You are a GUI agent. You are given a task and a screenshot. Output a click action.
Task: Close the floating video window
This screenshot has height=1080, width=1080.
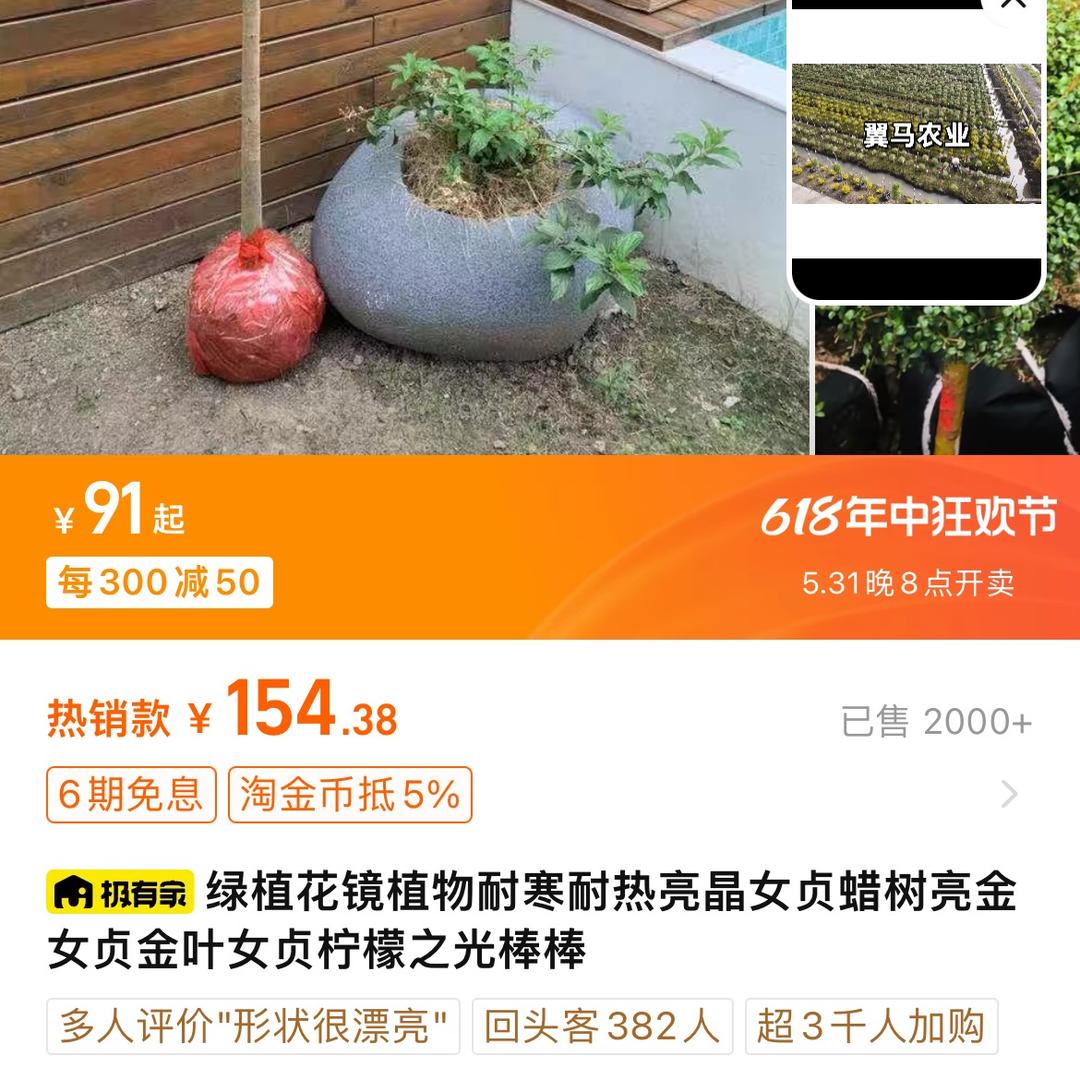pyautogui.click(x=1012, y=8)
